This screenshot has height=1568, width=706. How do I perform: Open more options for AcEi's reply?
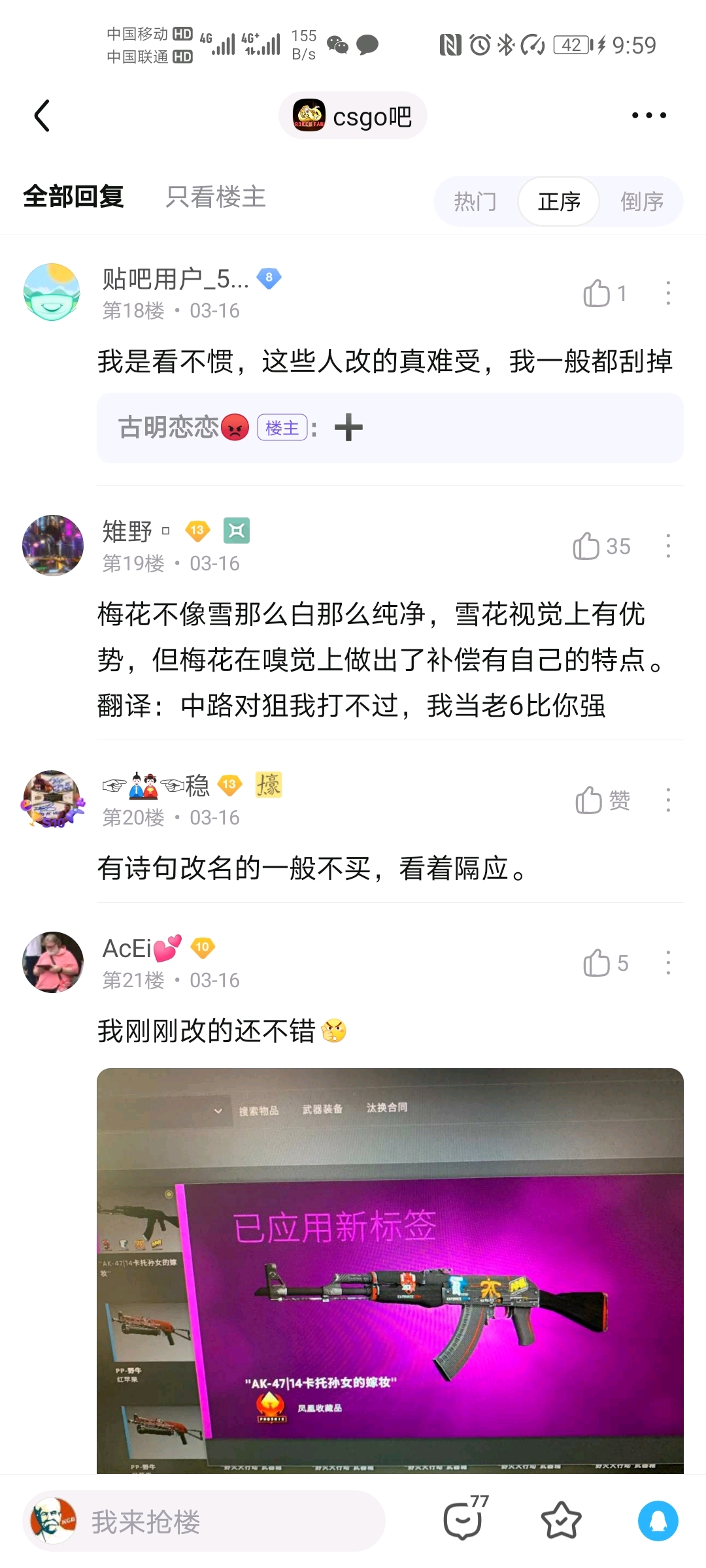pos(667,963)
